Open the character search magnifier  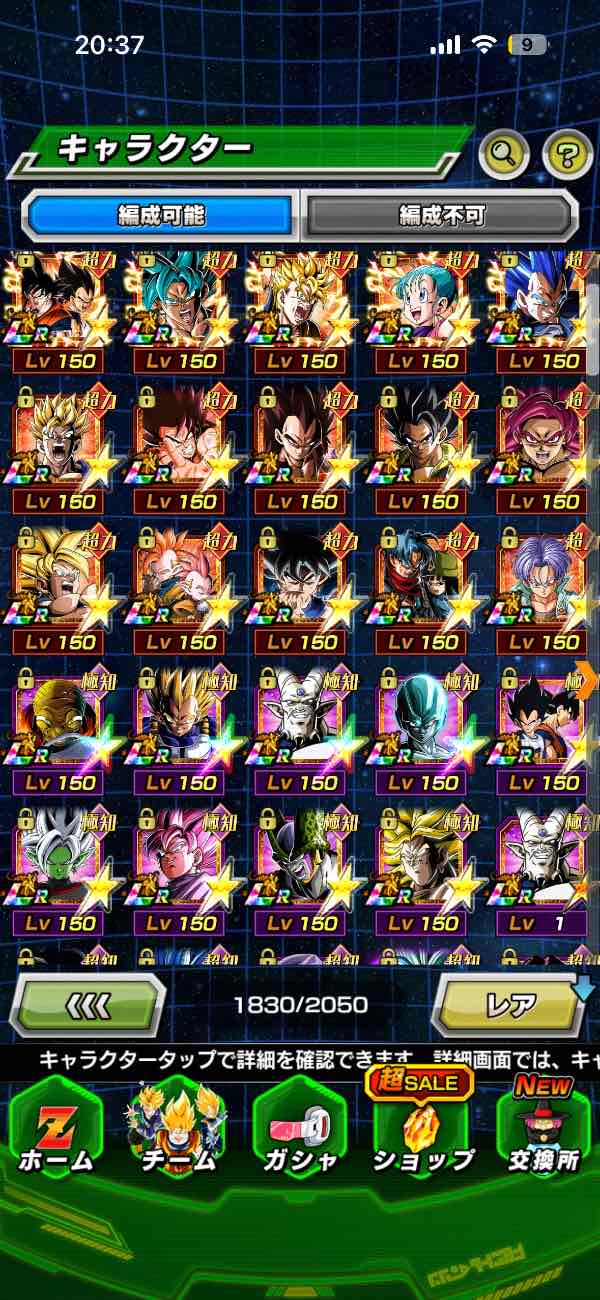pos(504,153)
